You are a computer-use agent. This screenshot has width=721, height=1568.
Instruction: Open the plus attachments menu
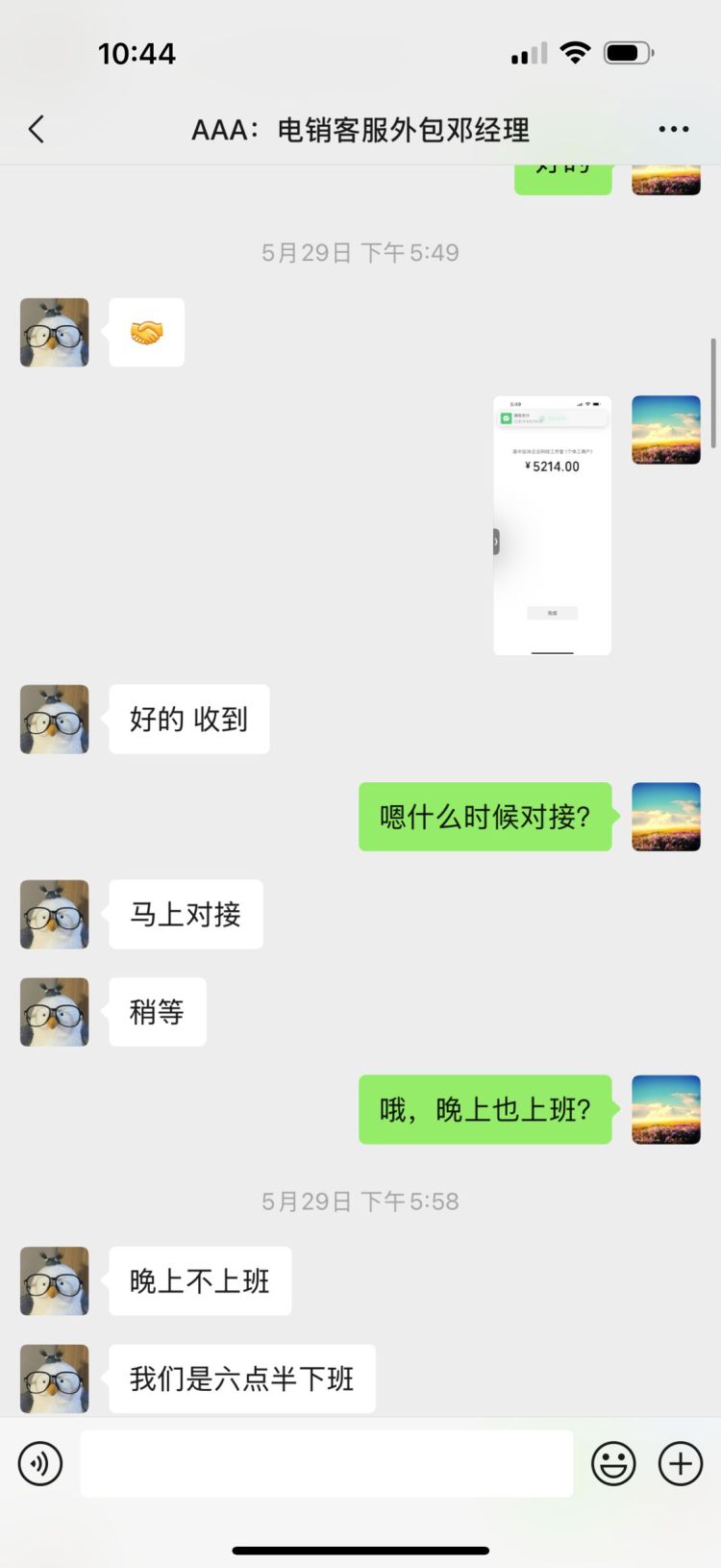(681, 1464)
